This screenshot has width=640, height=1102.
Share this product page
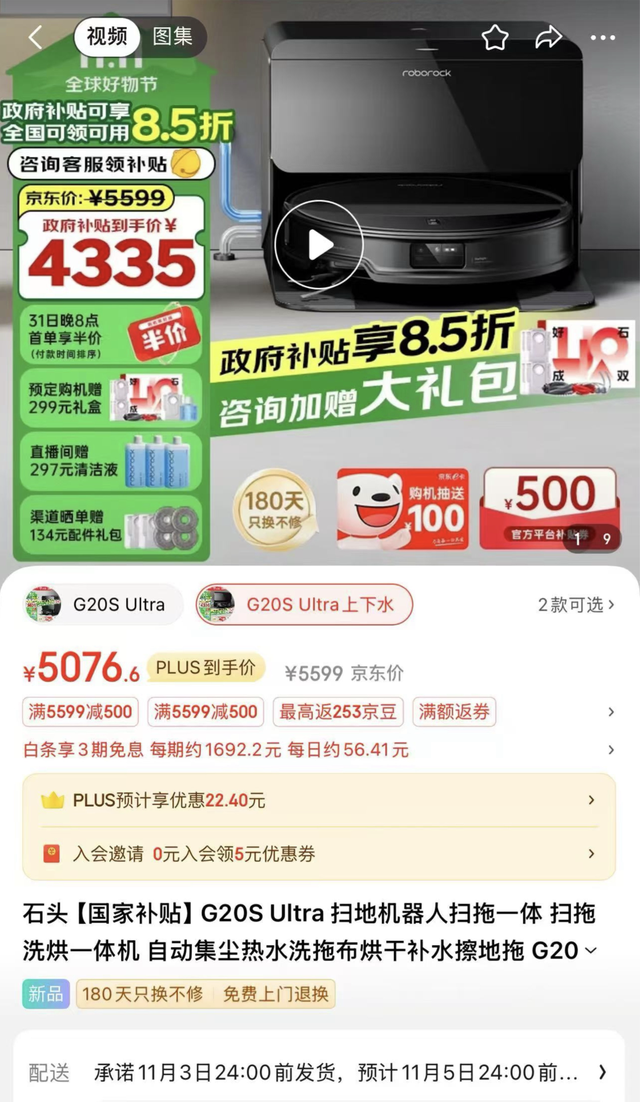point(548,37)
